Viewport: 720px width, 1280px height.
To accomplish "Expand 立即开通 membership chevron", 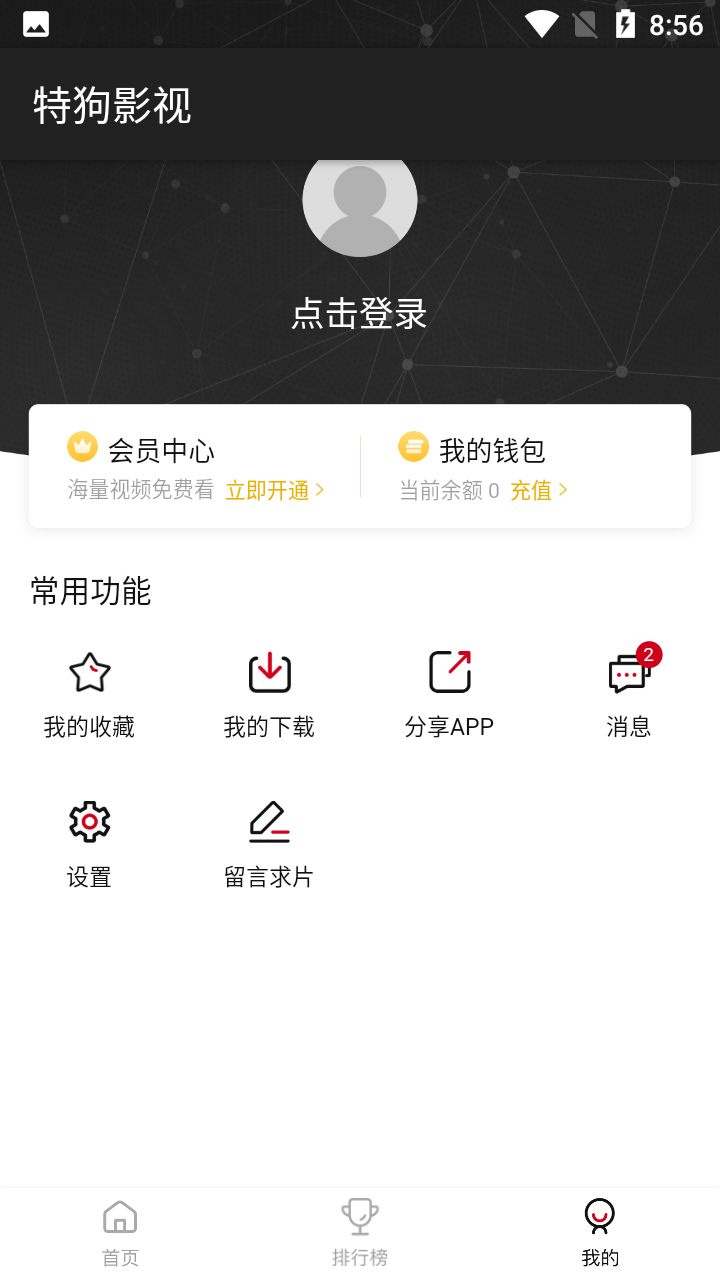I will [321, 490].
